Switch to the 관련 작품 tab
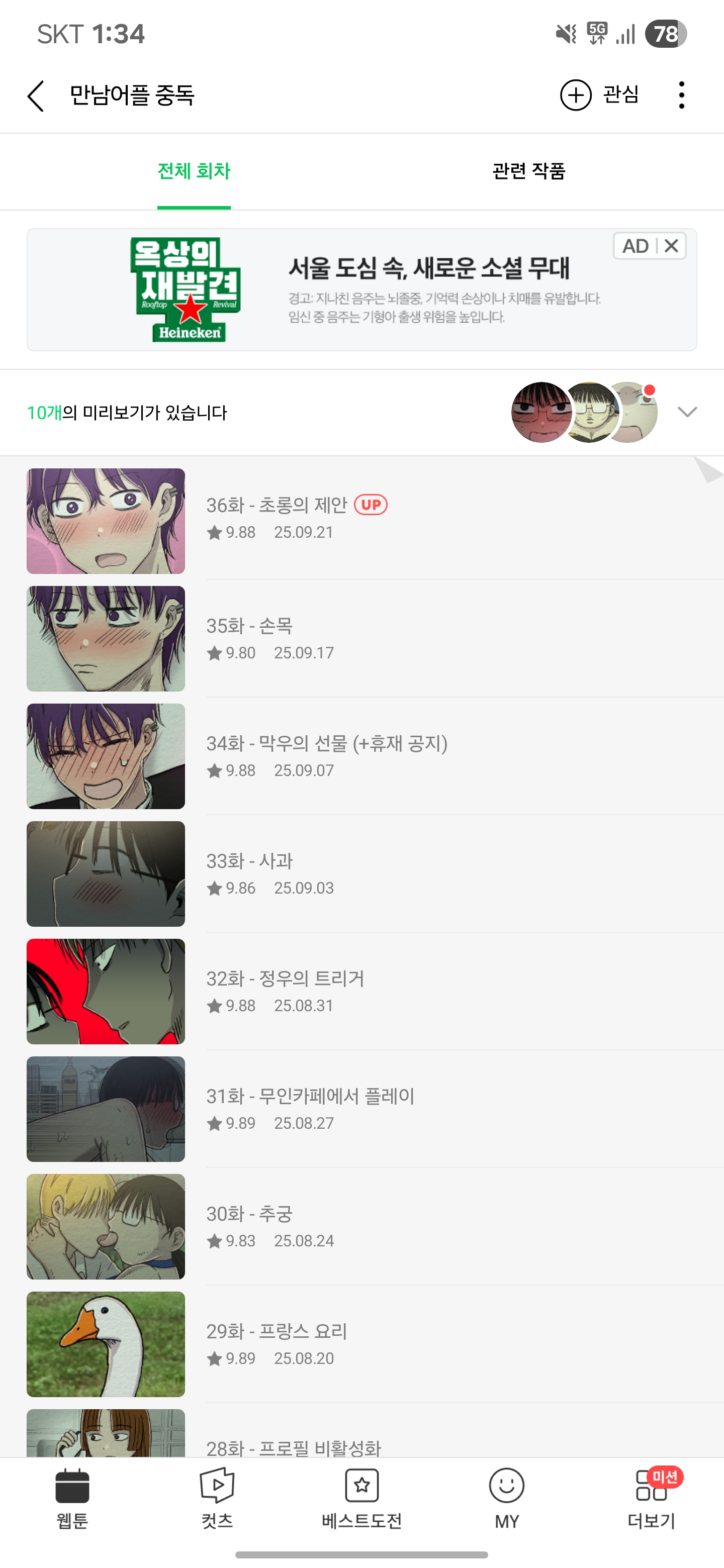 [x=528, y=172]
